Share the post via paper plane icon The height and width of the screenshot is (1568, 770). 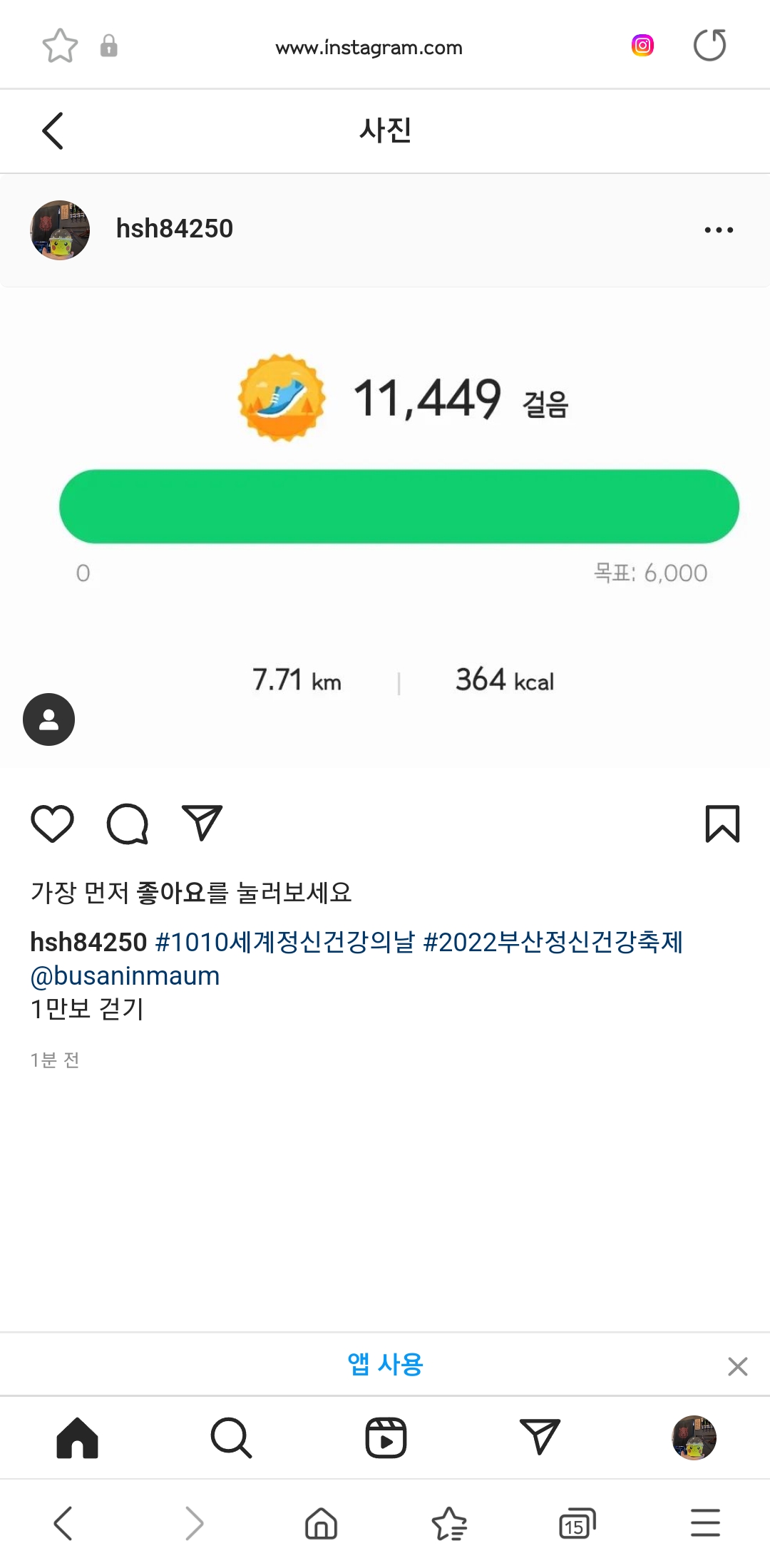pos(202,824)
